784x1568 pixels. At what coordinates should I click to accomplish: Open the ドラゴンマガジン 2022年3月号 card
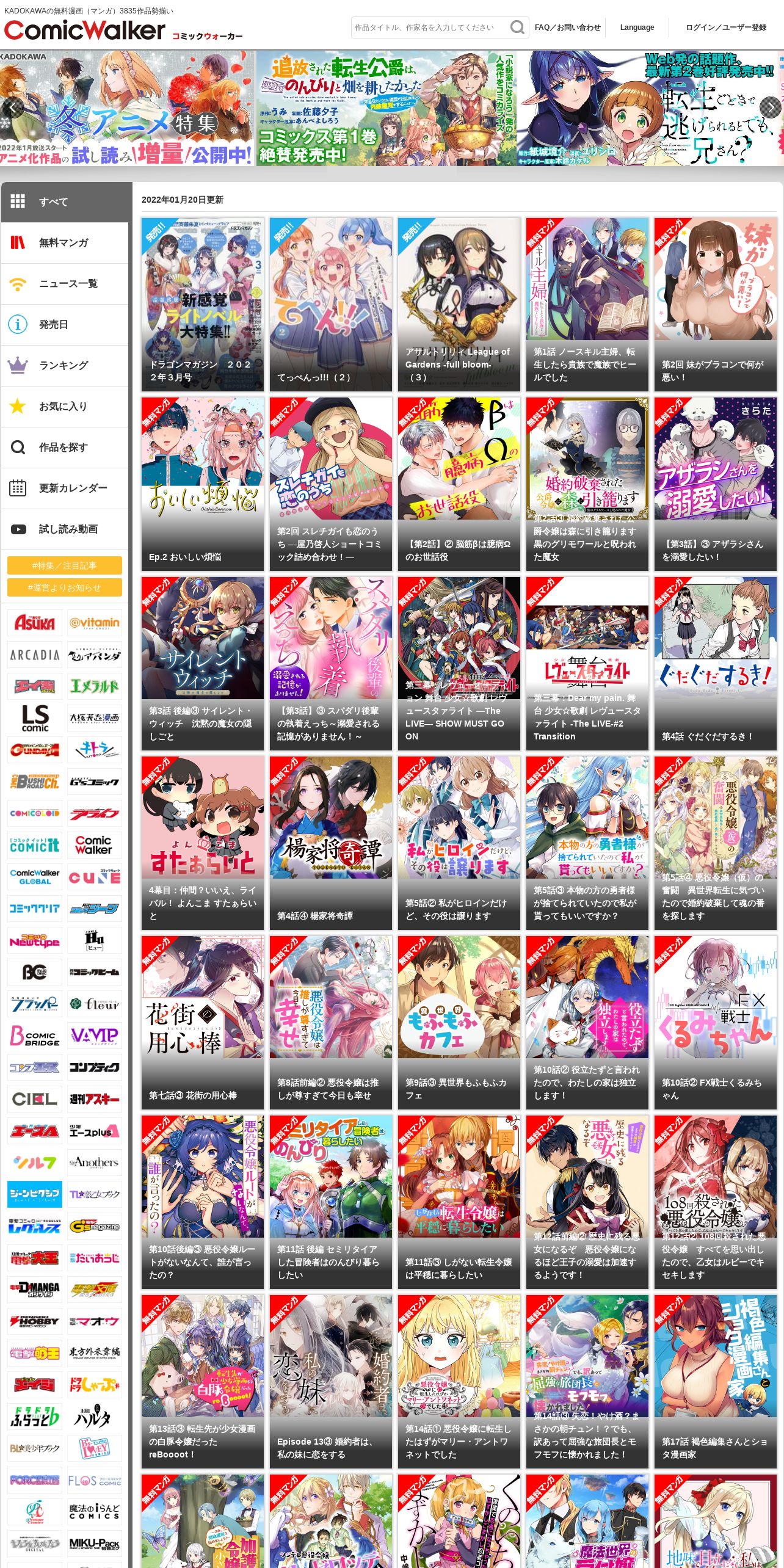point(203,304)
